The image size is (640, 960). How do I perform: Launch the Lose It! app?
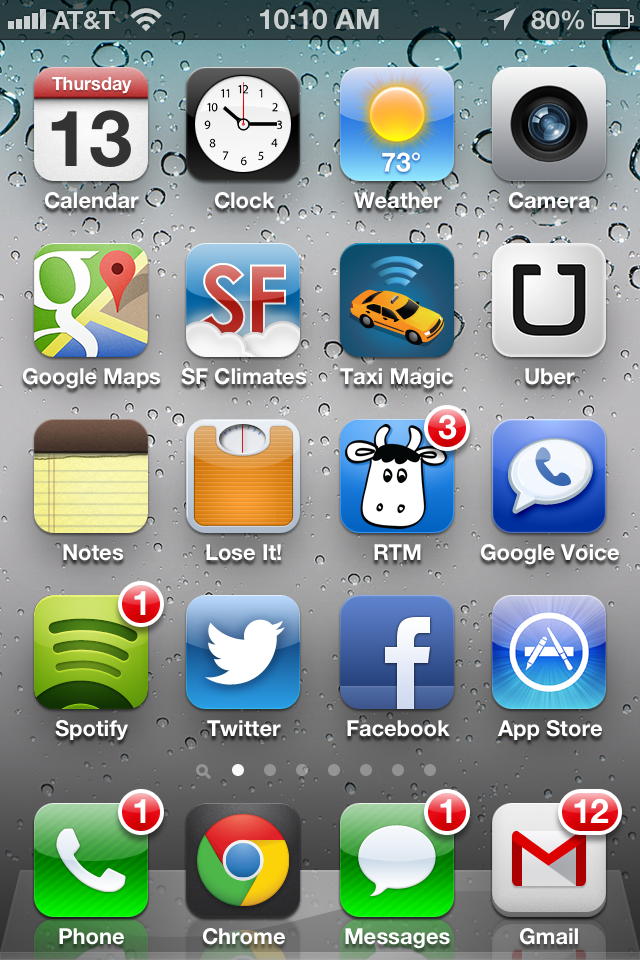point(243,476)
